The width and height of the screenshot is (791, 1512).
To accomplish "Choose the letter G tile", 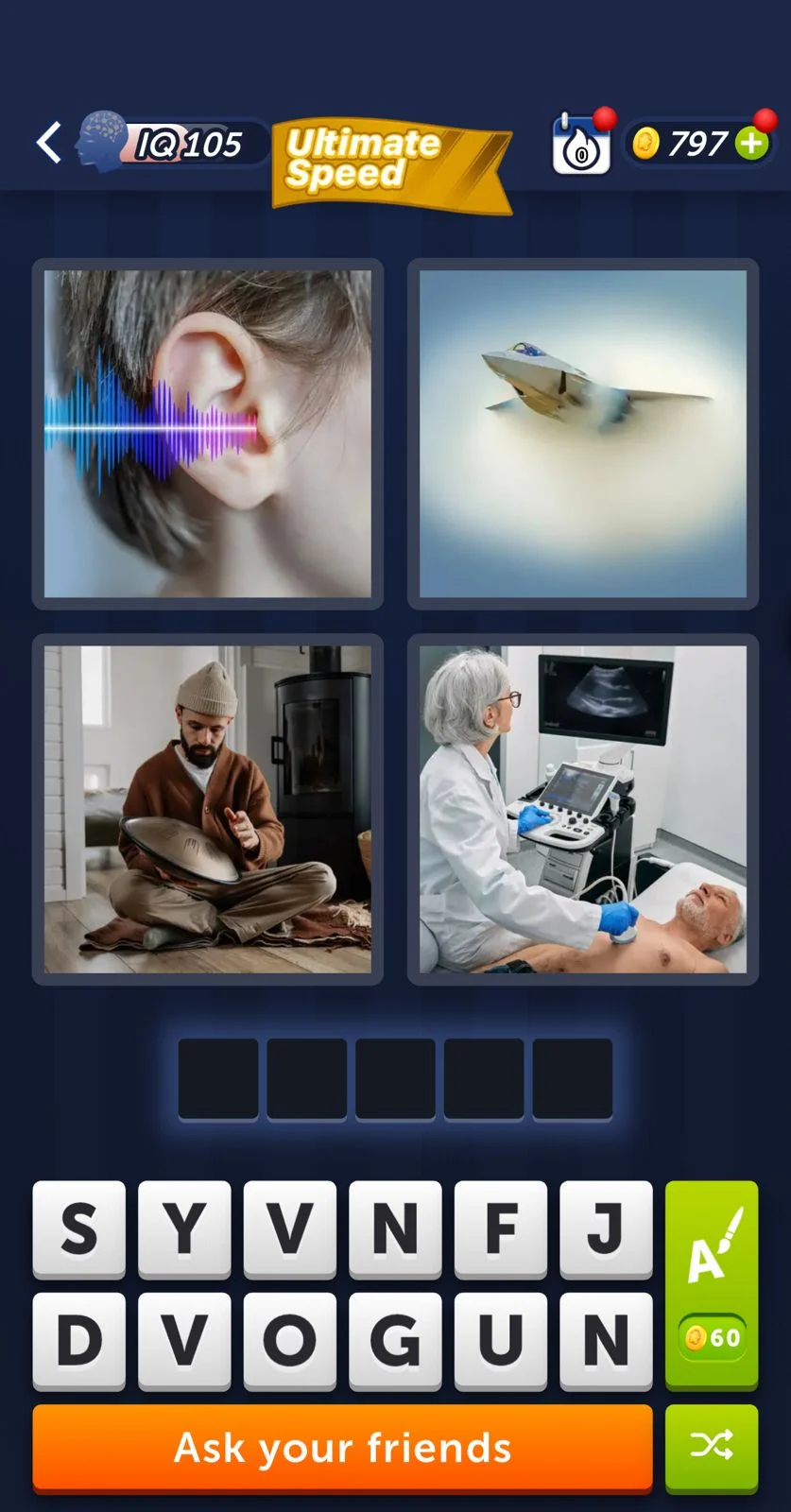I will (x=395, y=1340).
